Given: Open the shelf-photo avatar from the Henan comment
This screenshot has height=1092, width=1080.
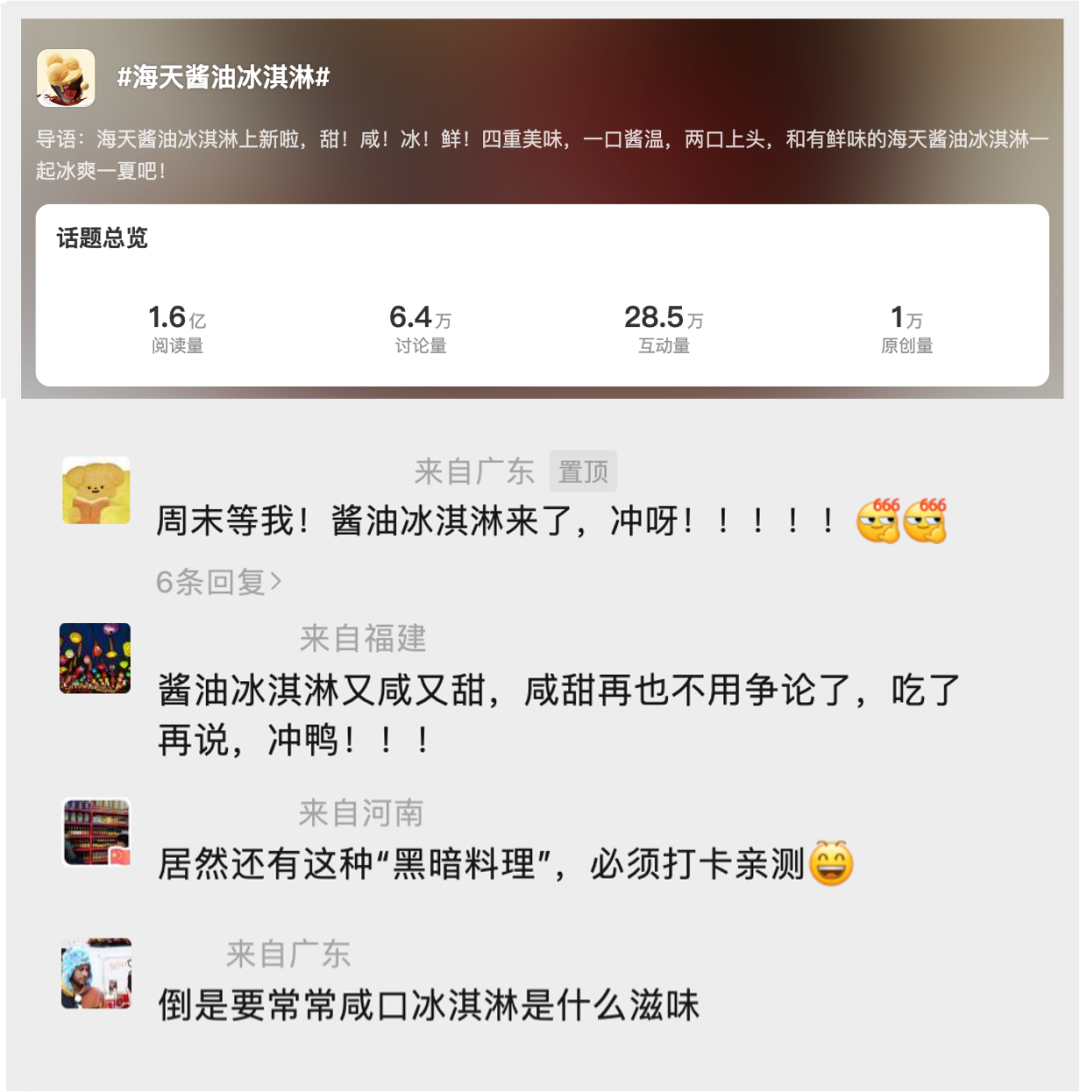Looking at the screenshot, I should click(x=95, y=831).
